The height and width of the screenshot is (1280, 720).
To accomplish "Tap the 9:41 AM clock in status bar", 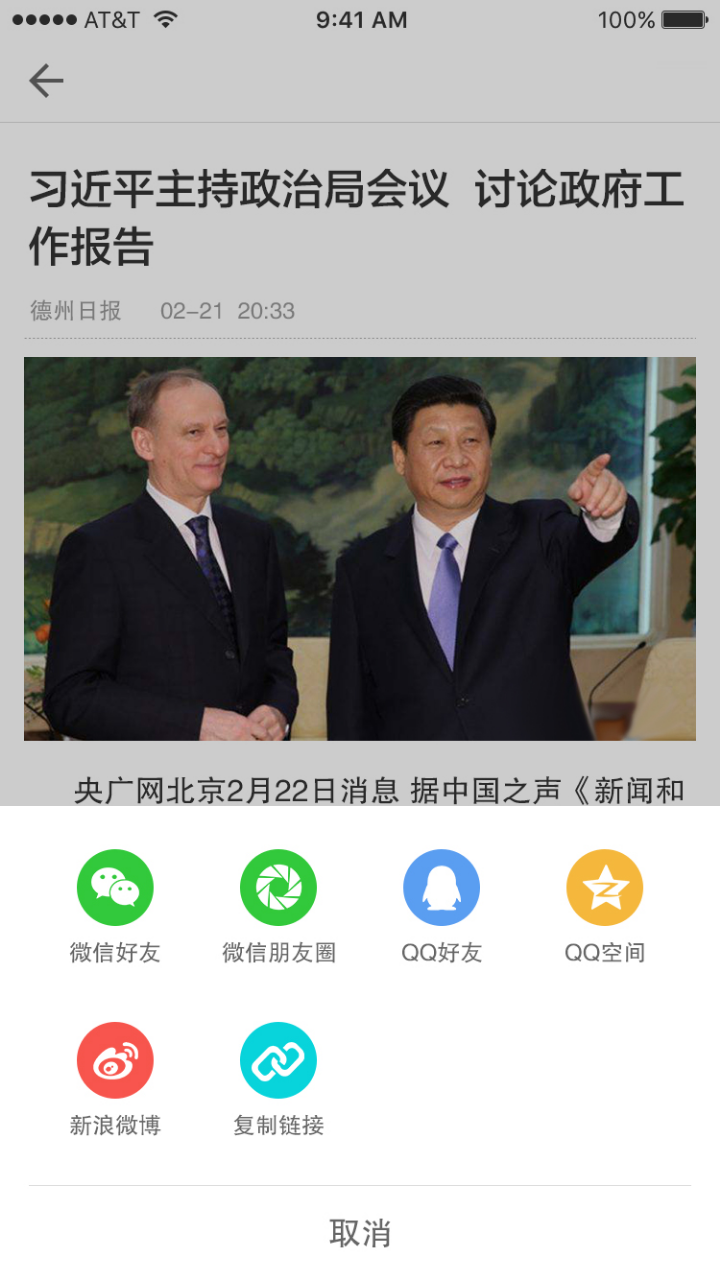I will click(361, 19).
